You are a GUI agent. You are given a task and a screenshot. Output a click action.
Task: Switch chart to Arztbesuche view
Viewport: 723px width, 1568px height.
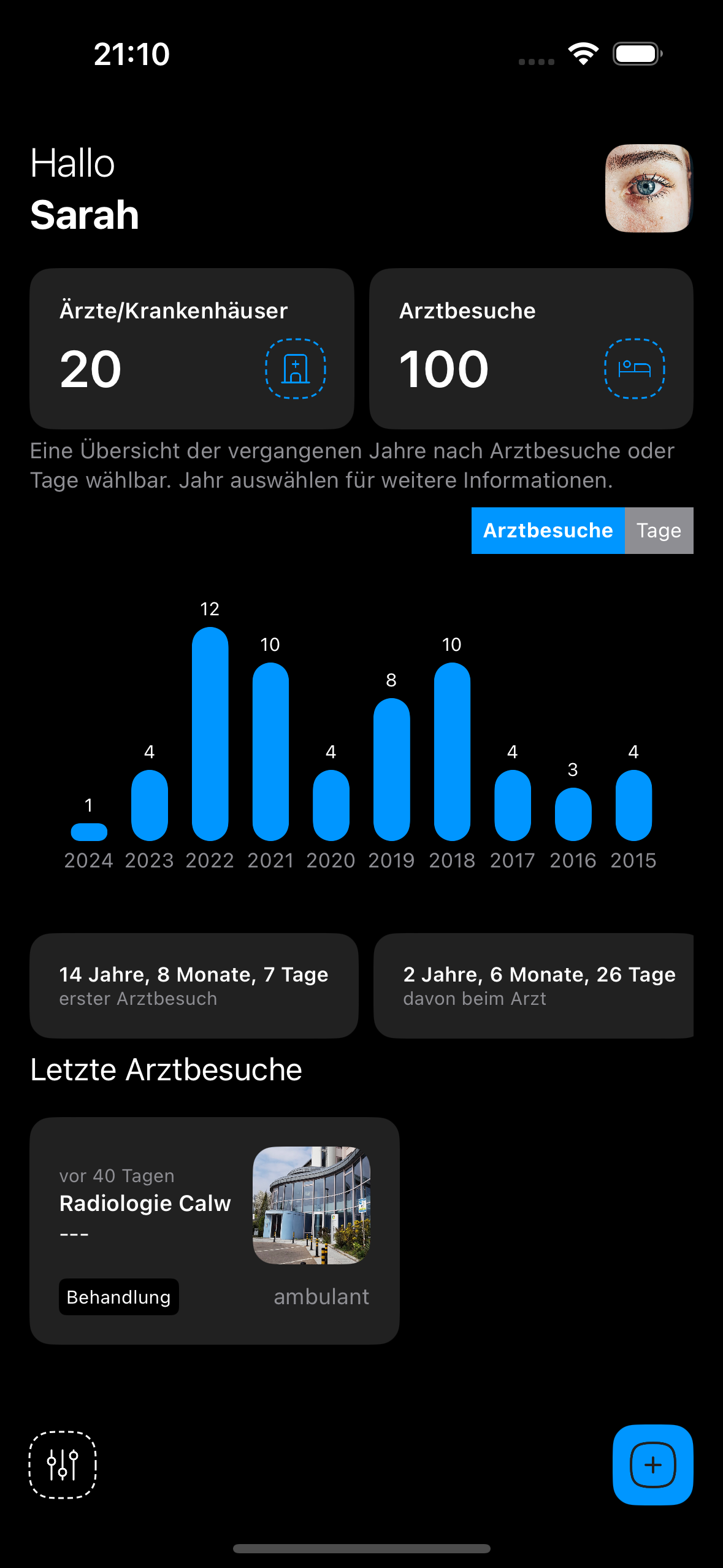(548, 531)
